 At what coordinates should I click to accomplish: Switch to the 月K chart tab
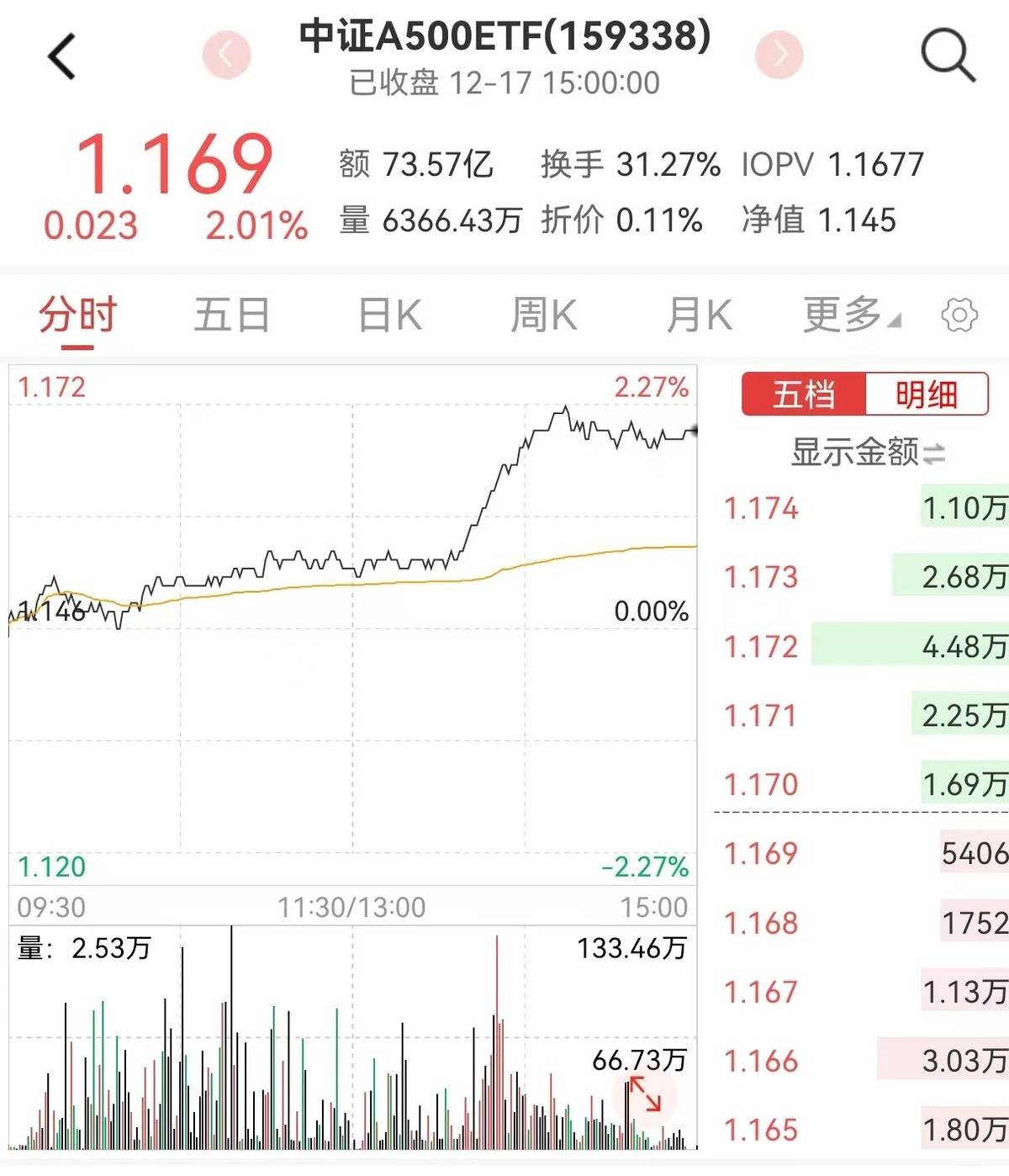(x=699, y=316)
